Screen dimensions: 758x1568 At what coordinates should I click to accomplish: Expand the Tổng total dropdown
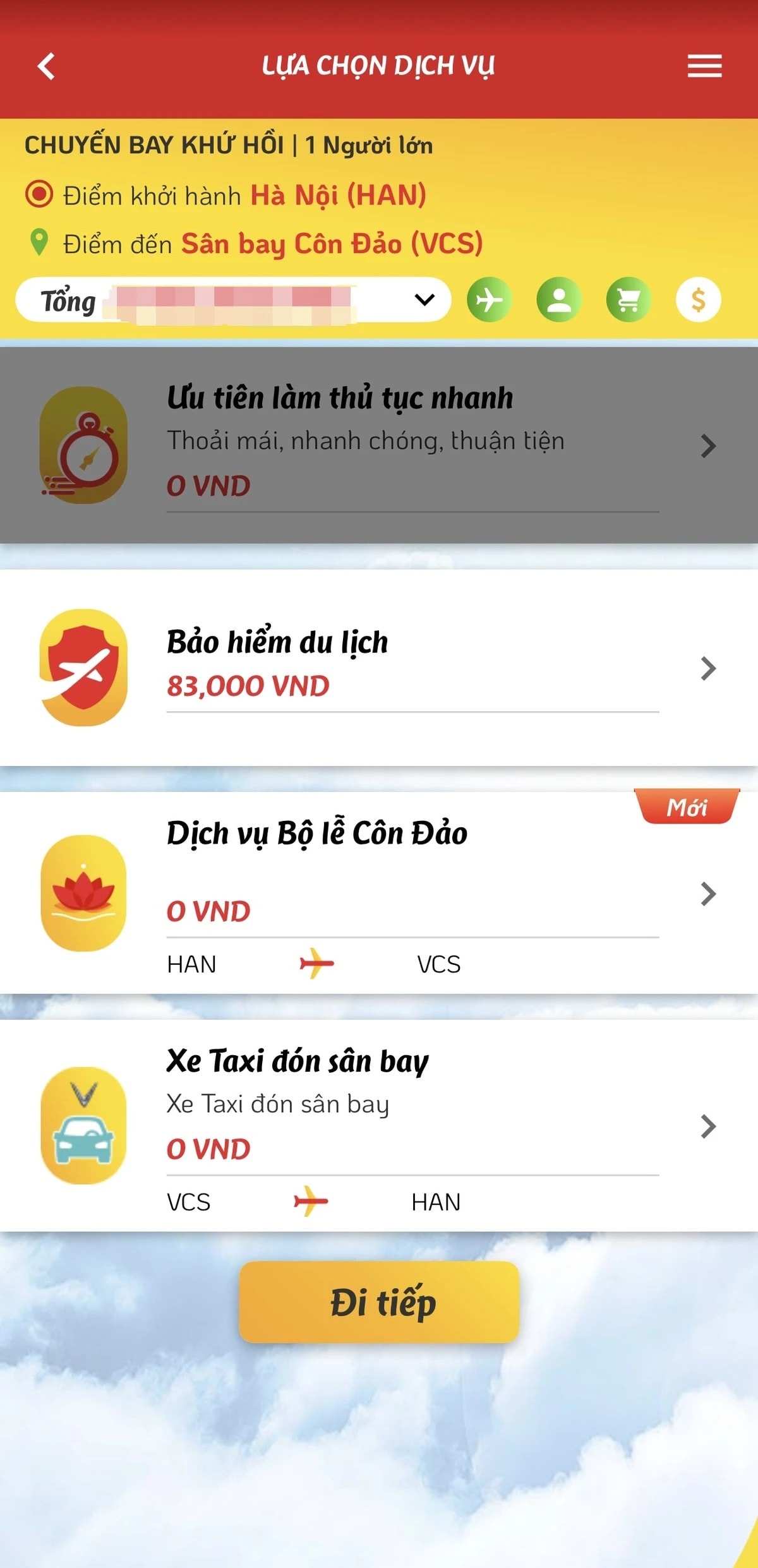coord(424,299)
